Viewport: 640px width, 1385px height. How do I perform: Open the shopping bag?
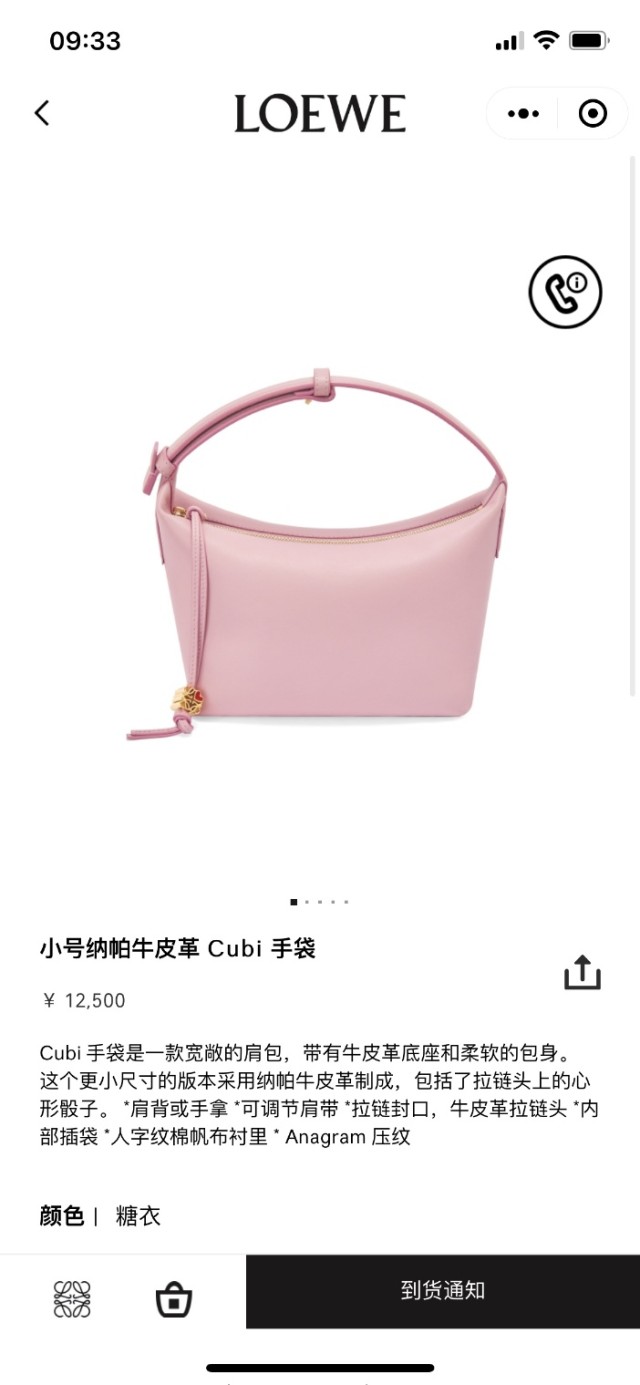(x=174, y=1300)
